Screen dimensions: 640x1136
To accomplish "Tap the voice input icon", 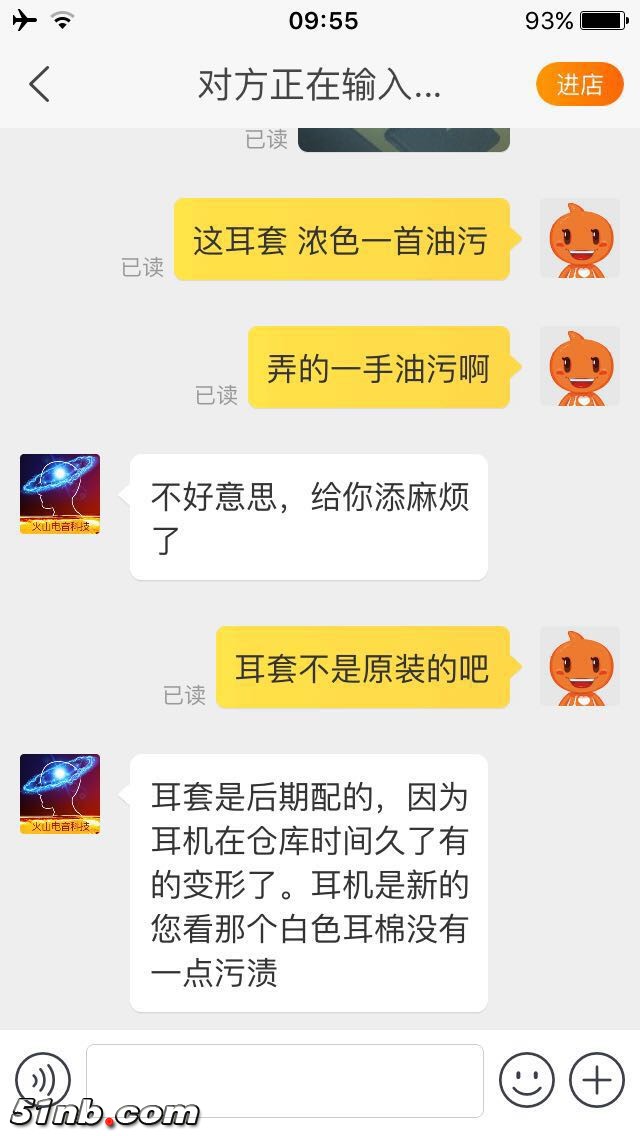I will (x=43, y=1079).
